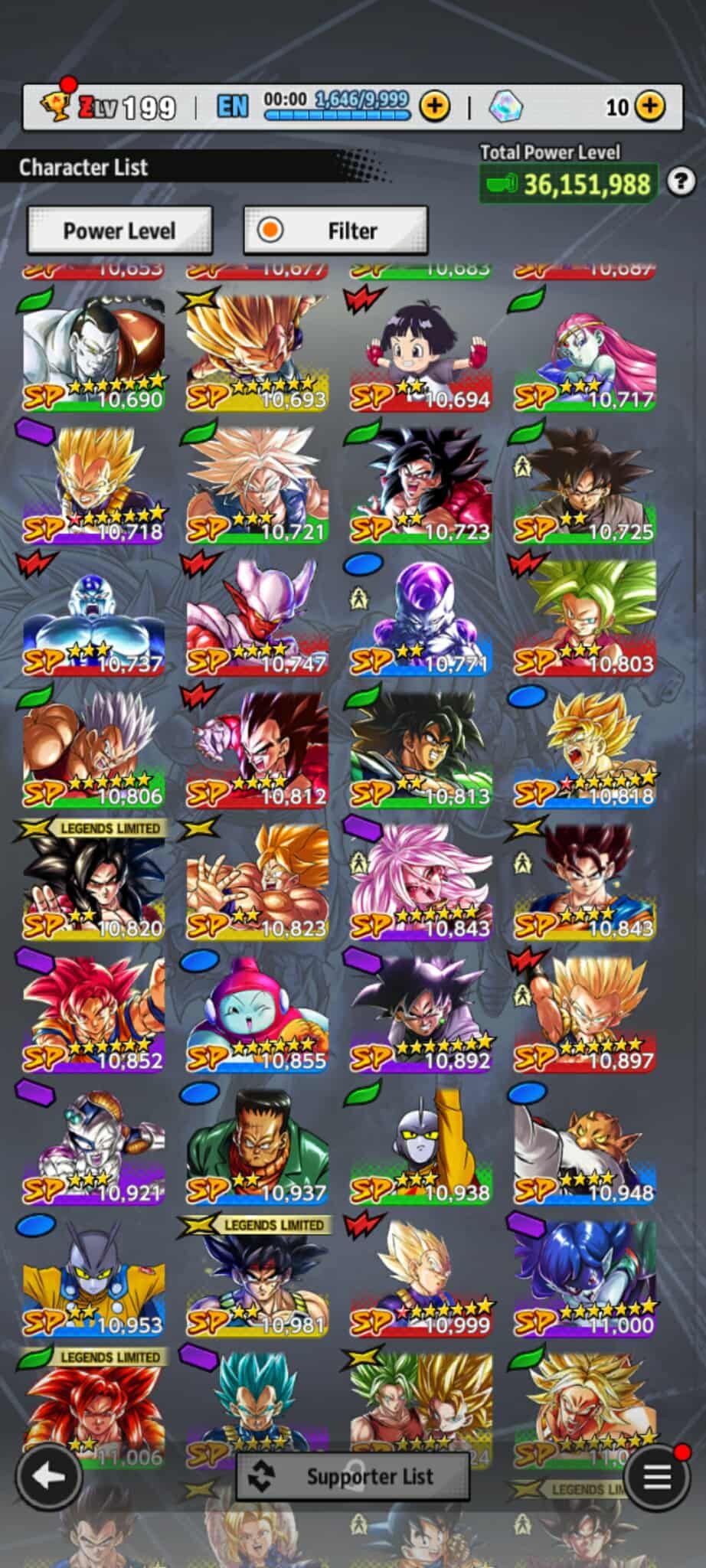Screen dimensions: 706x1568
Task: Add Chrono Crystals with the plus button
Action: [650, 106]
